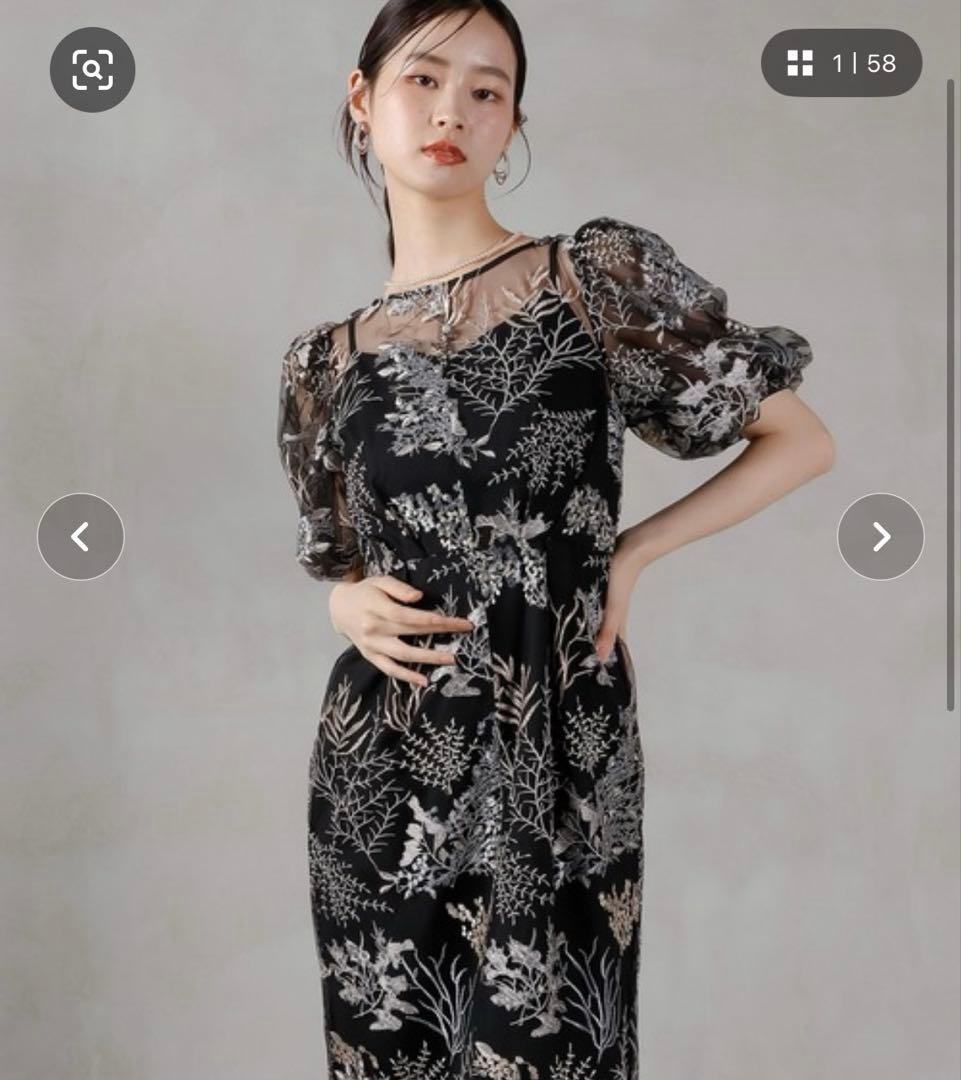Viewport: 961px width, 1080px height.
Task: Go to the previous product photo
Action: coord(81,537)
